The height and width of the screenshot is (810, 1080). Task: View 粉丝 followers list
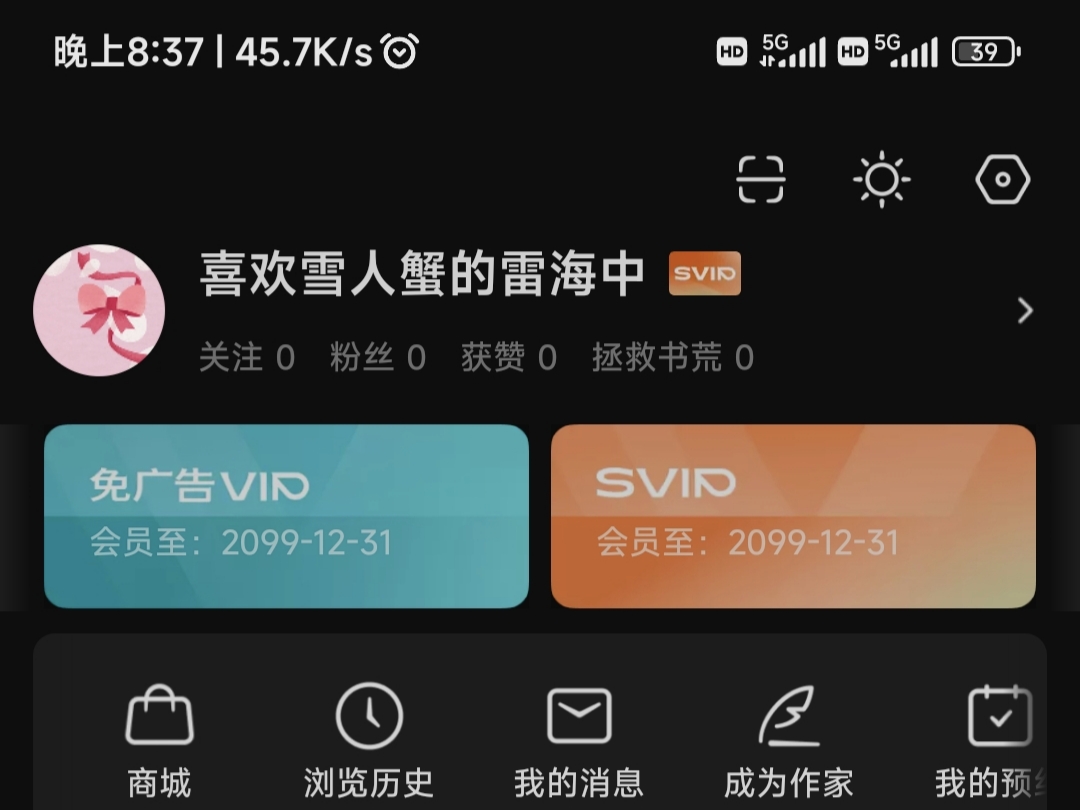377,357
